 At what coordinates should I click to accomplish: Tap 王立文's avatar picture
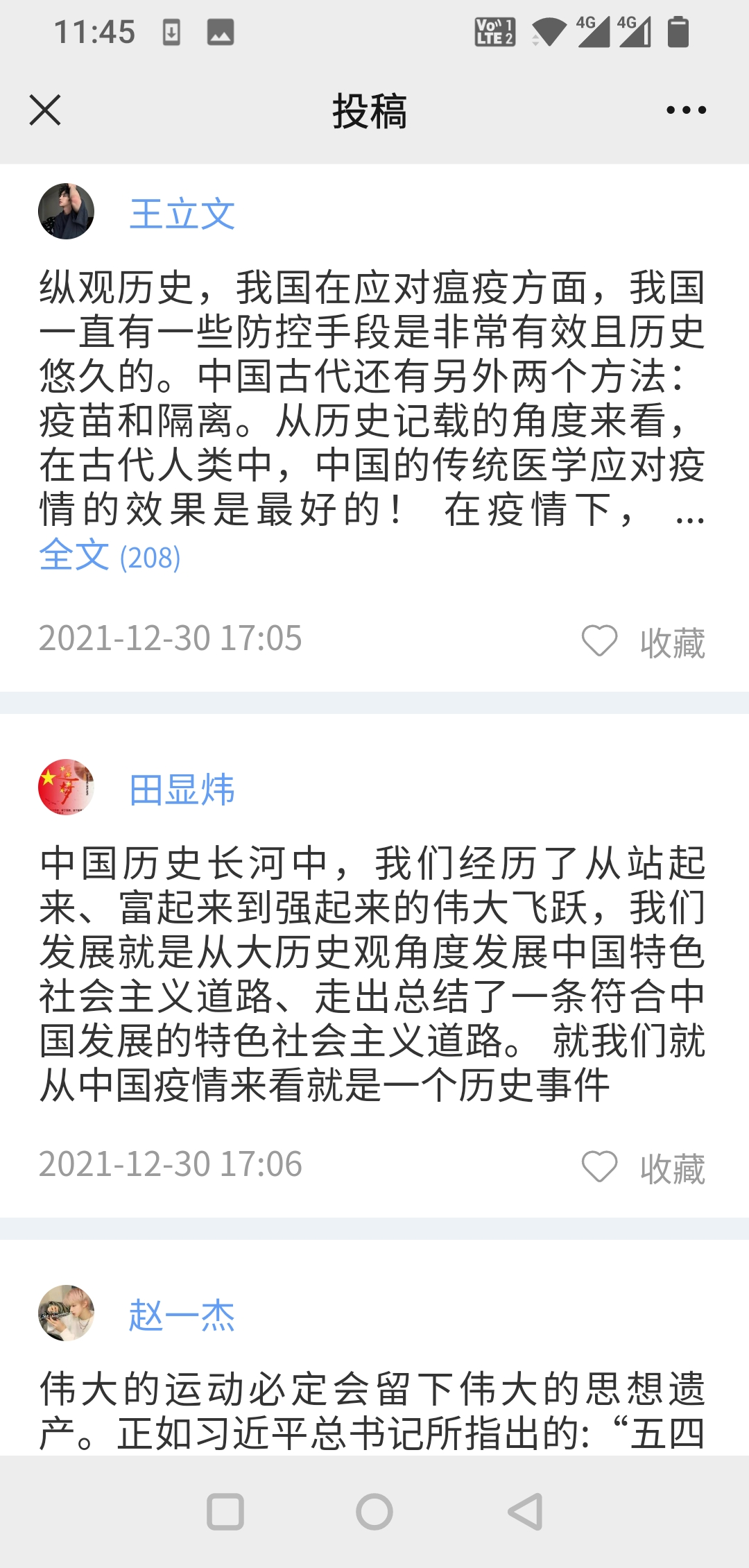point(66,212)
